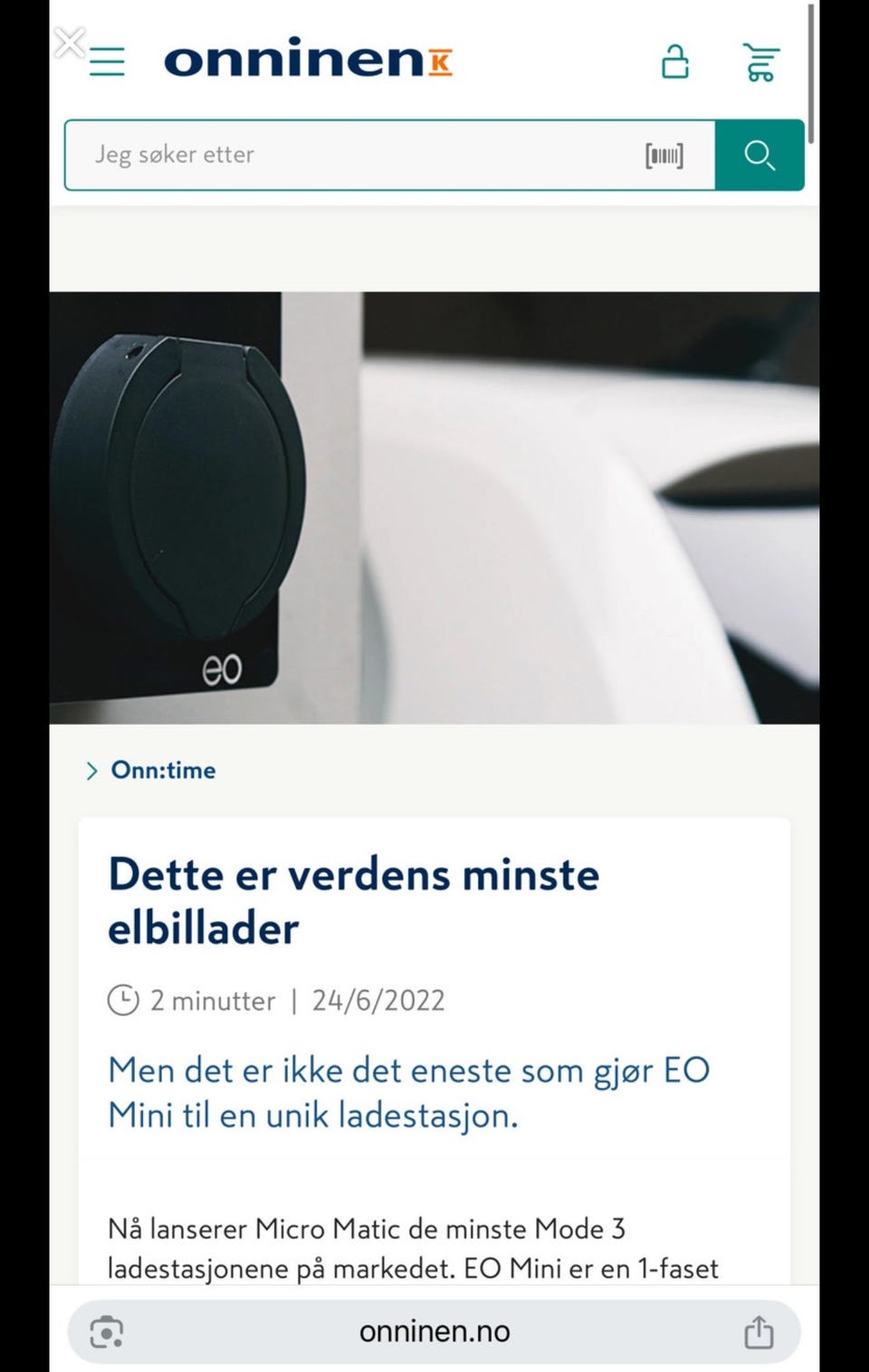Open the share sheet icon
Screen dimensions: 869x1372
tap(759, 1330)
